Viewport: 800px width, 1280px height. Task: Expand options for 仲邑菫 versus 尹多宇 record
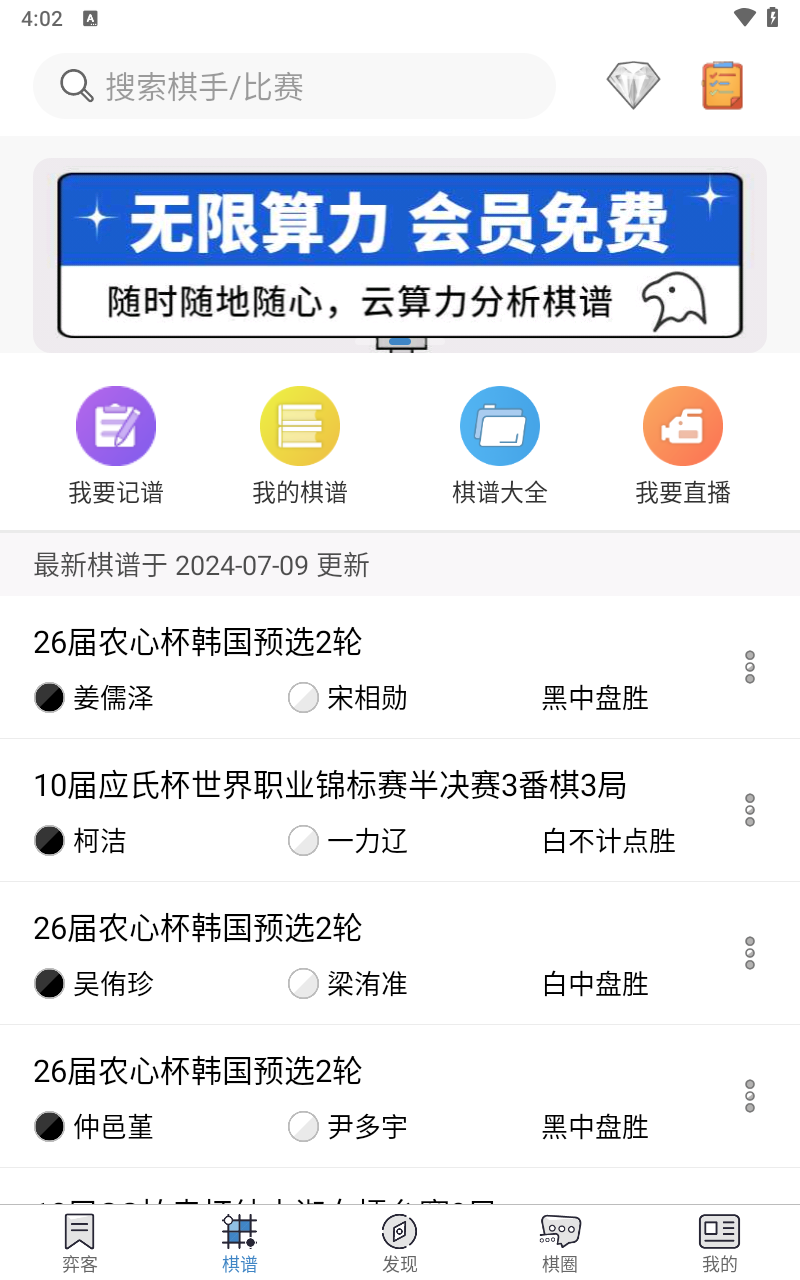point(749,1095)
